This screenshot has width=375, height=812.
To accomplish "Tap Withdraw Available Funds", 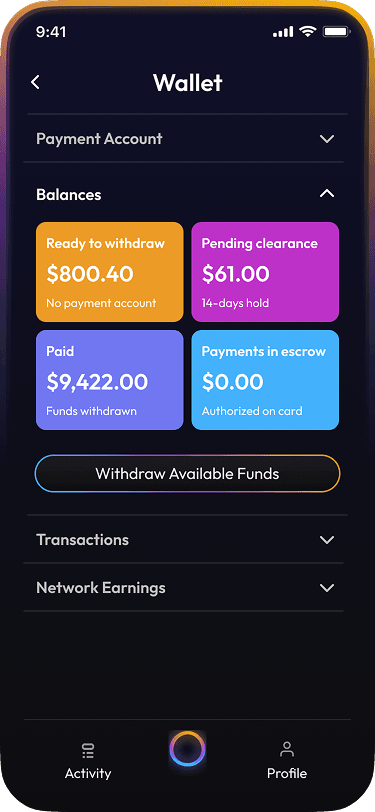I will click(188, 473).
